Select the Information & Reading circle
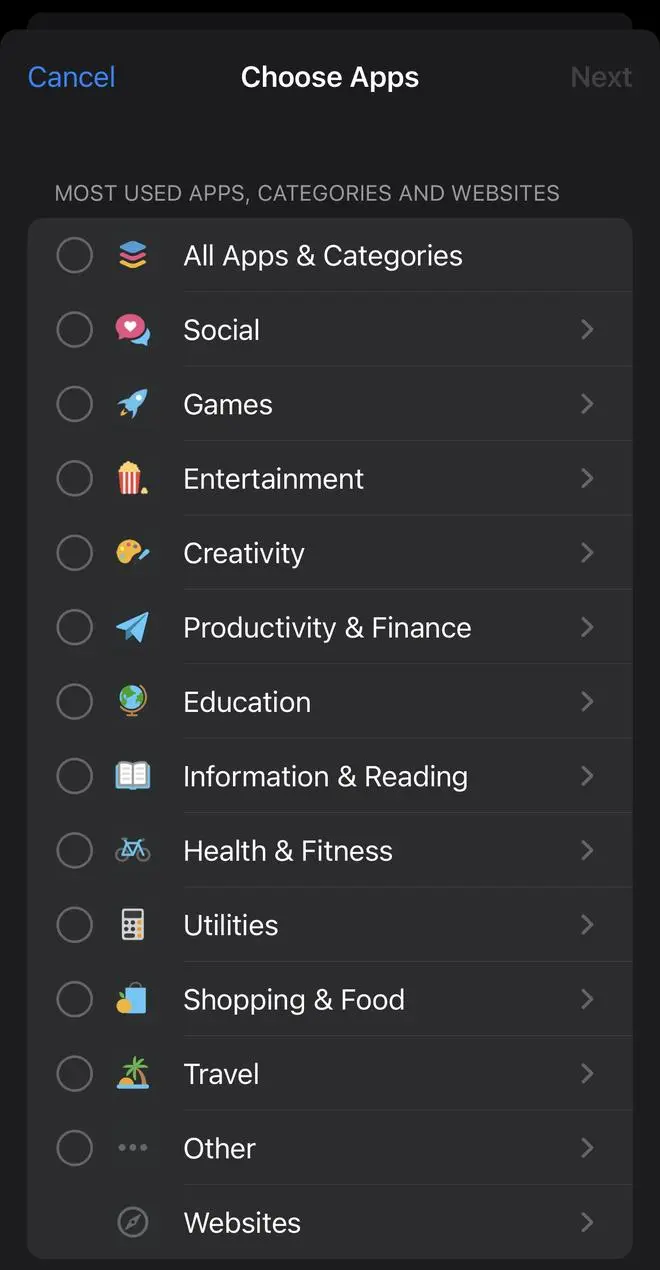This screenshot has width=660, height=1270. point(74,776)
